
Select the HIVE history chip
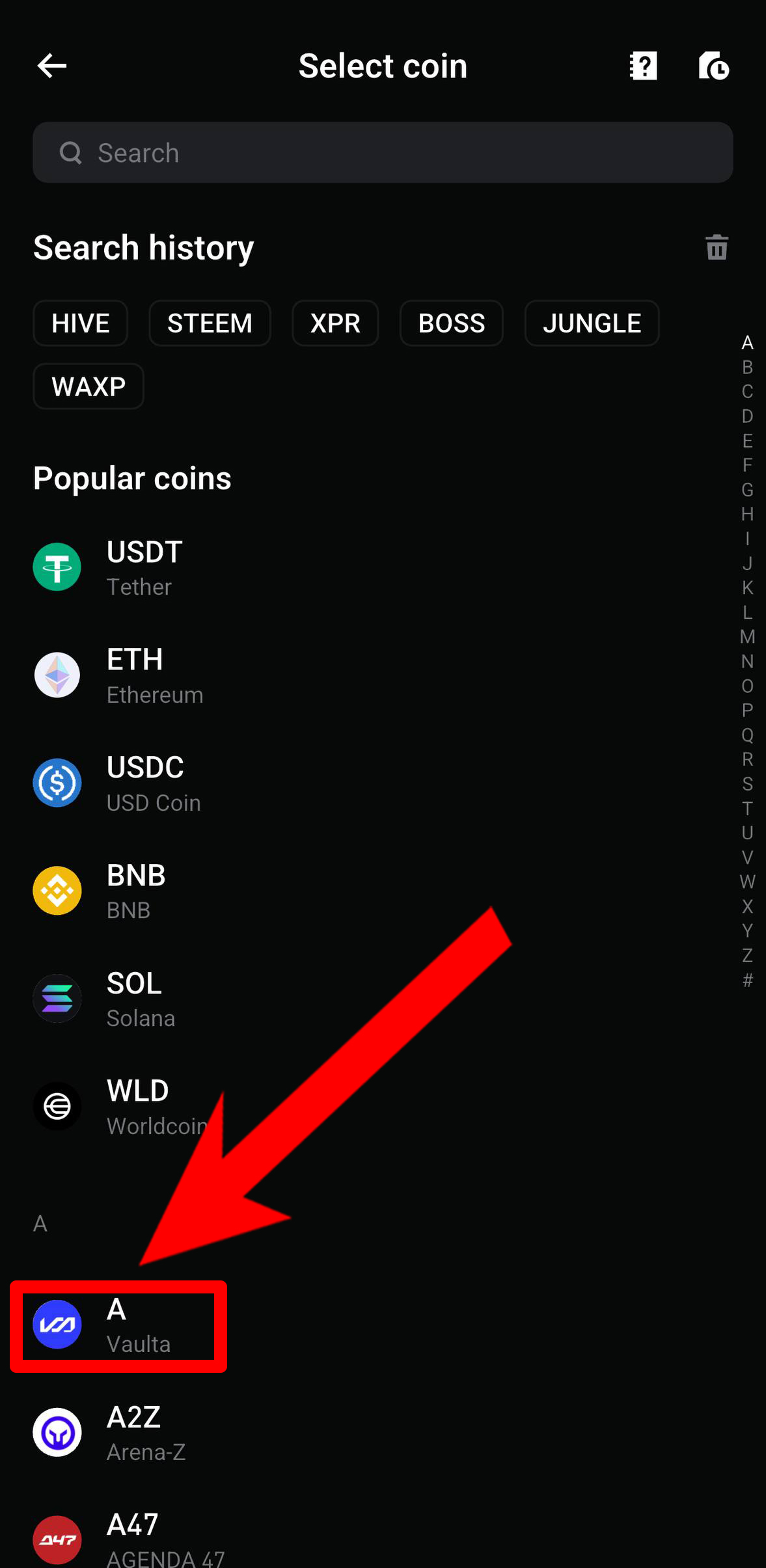pyautogui.click(x=81, y=323)
